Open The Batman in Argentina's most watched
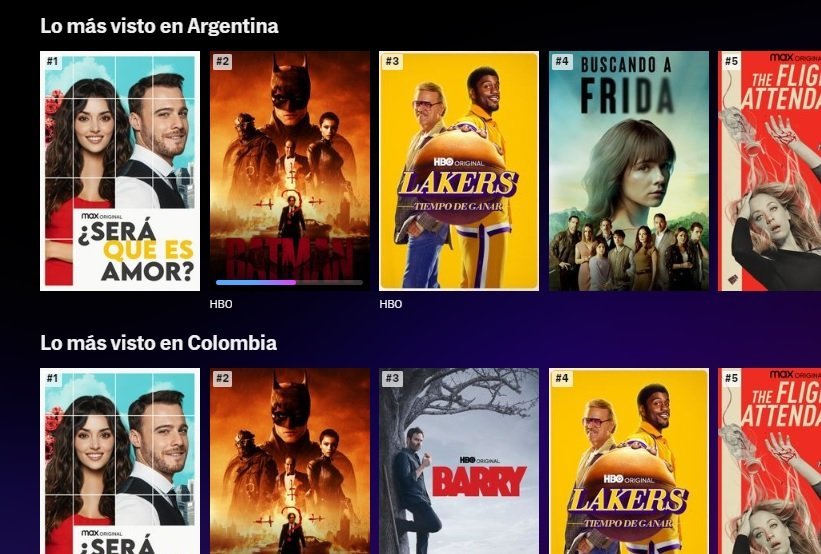The height and width of the screenshot is (554, 821). coord(289,165)
